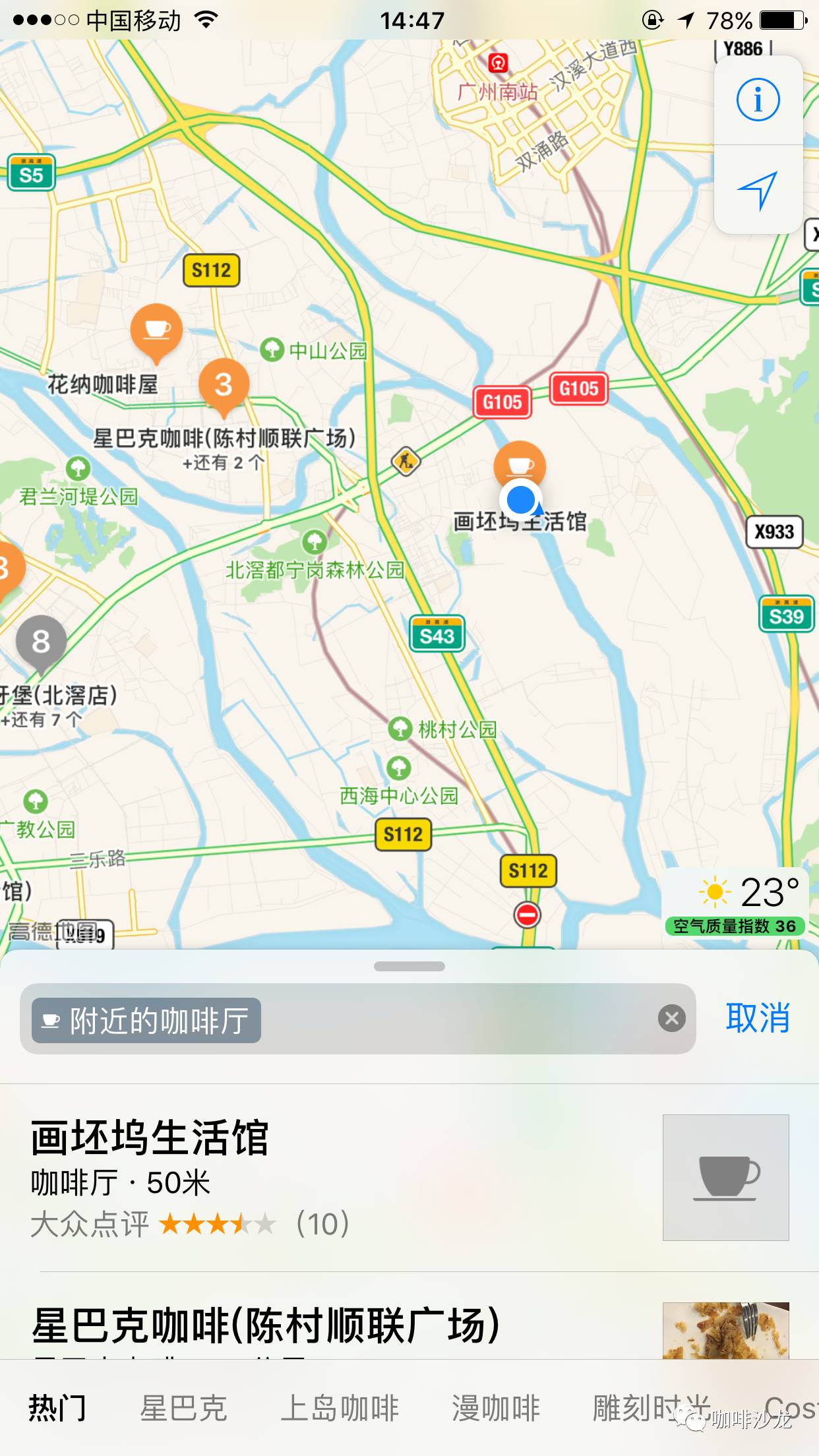Screen dimensions: 819x1456
Task: Tap the gray cluster pin labeled 8
Action: click(41, 642)
